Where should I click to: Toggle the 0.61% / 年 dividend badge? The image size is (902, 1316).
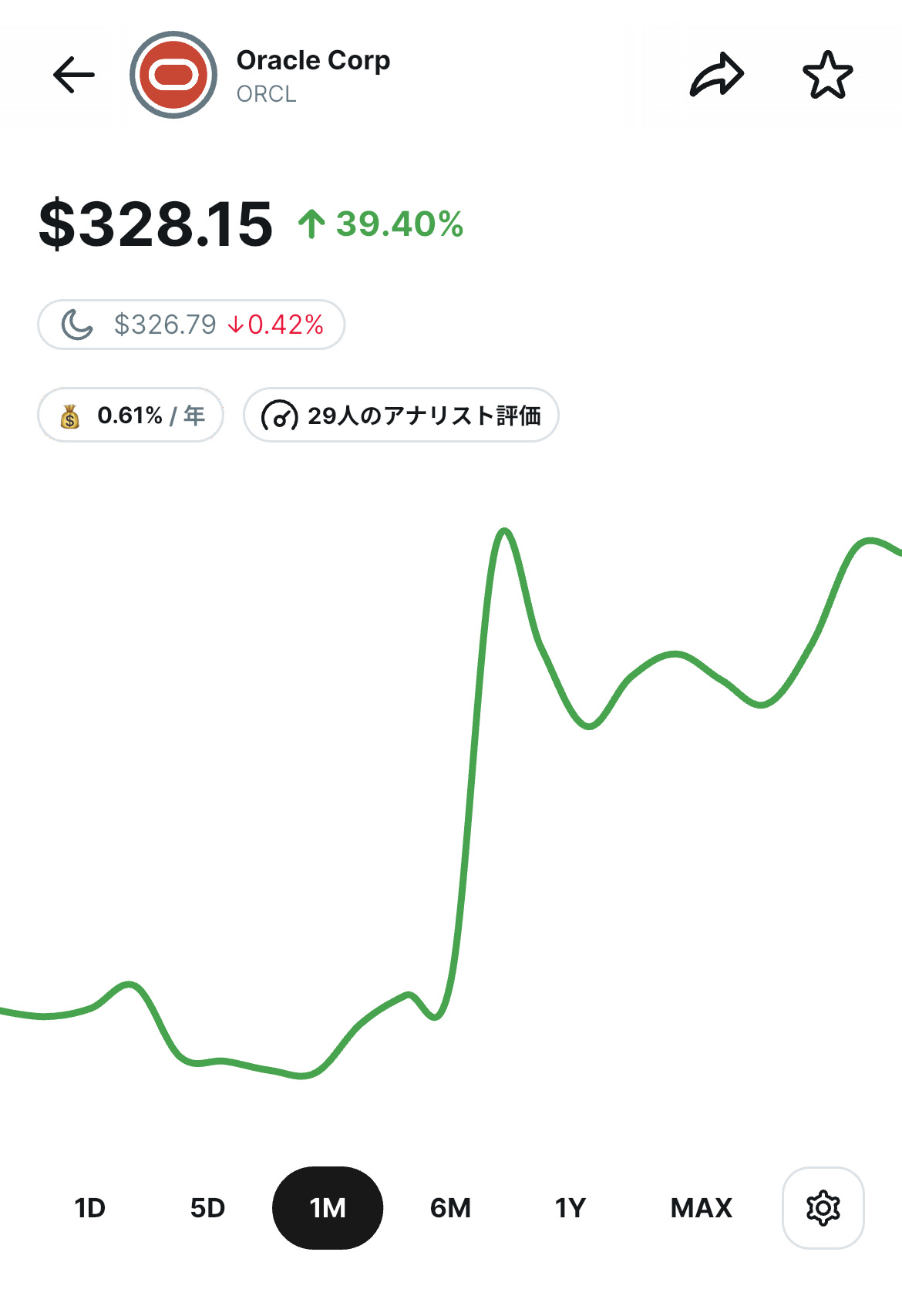(x=130, y=416)
